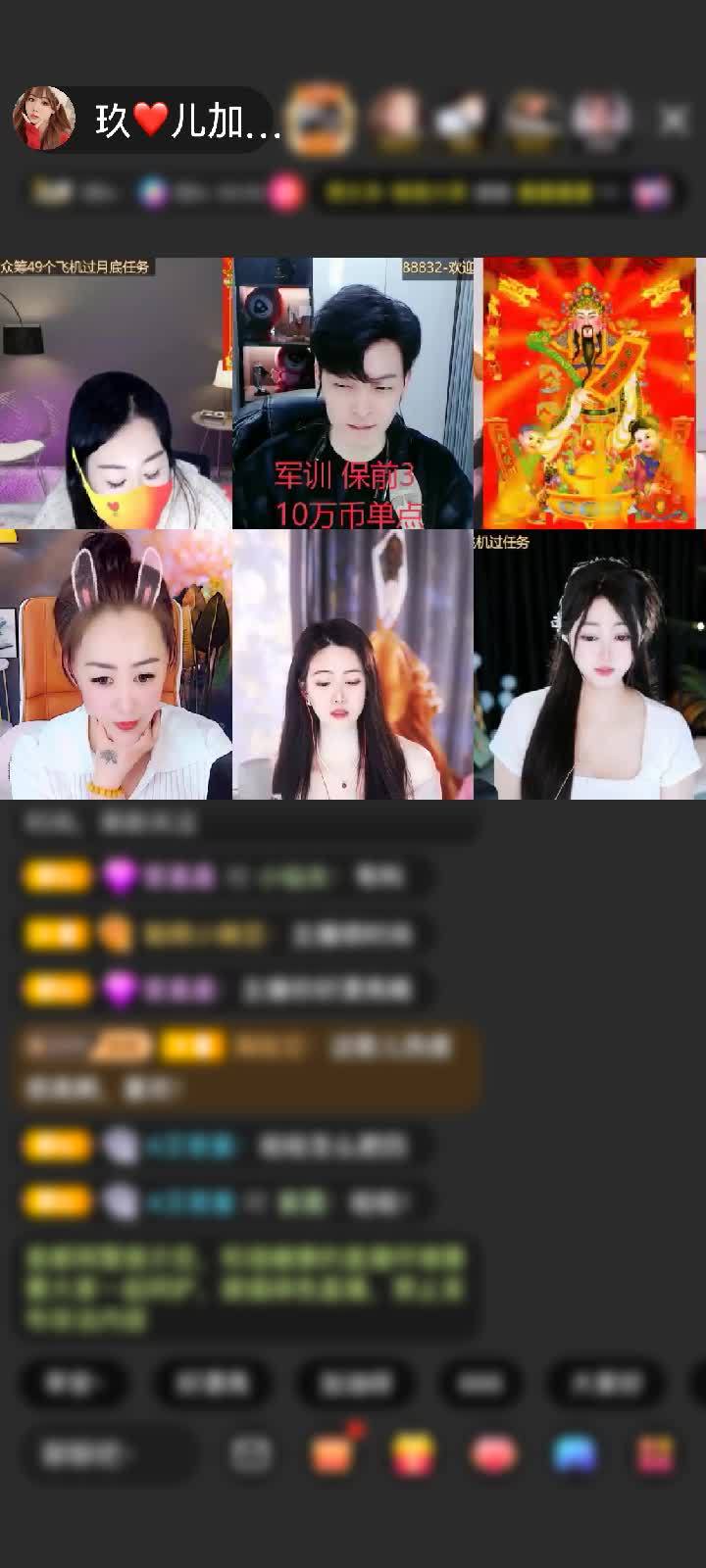
Task: Tap the streamer name capsule at top left
Action: click(176, 116)
